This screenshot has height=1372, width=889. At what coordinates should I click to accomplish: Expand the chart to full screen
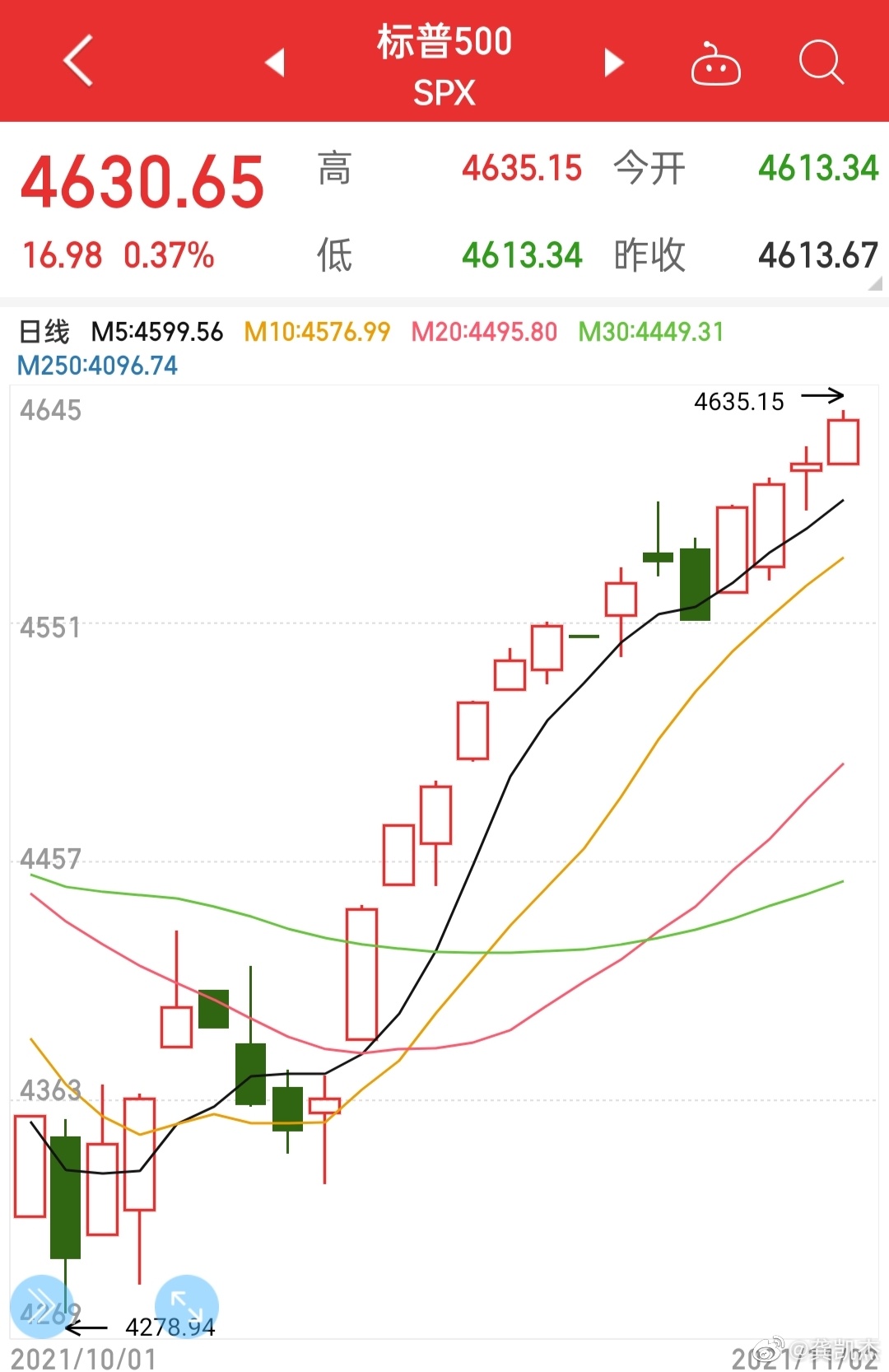coord(187,1306)
